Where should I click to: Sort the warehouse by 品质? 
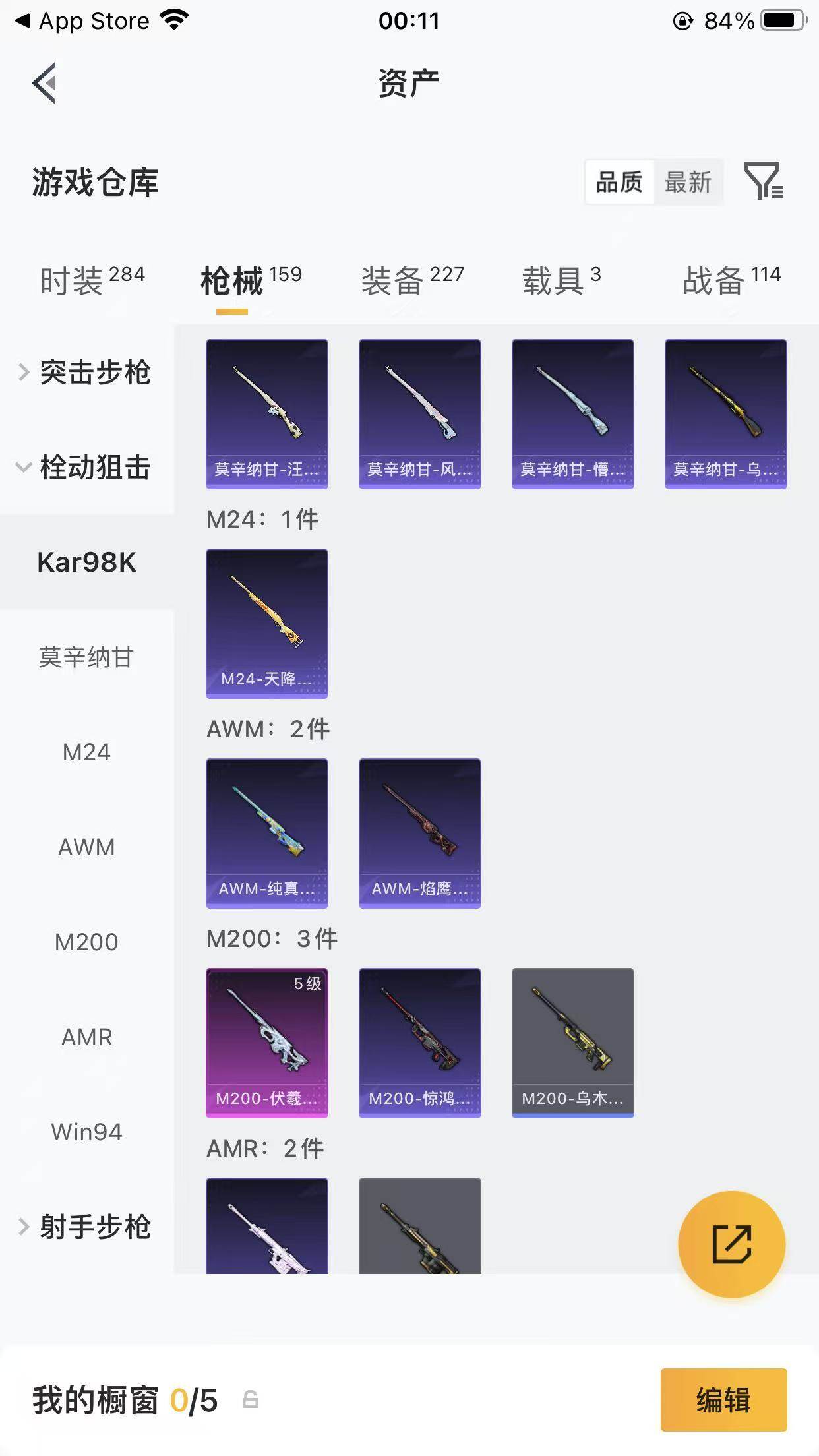tap(619, 182)
